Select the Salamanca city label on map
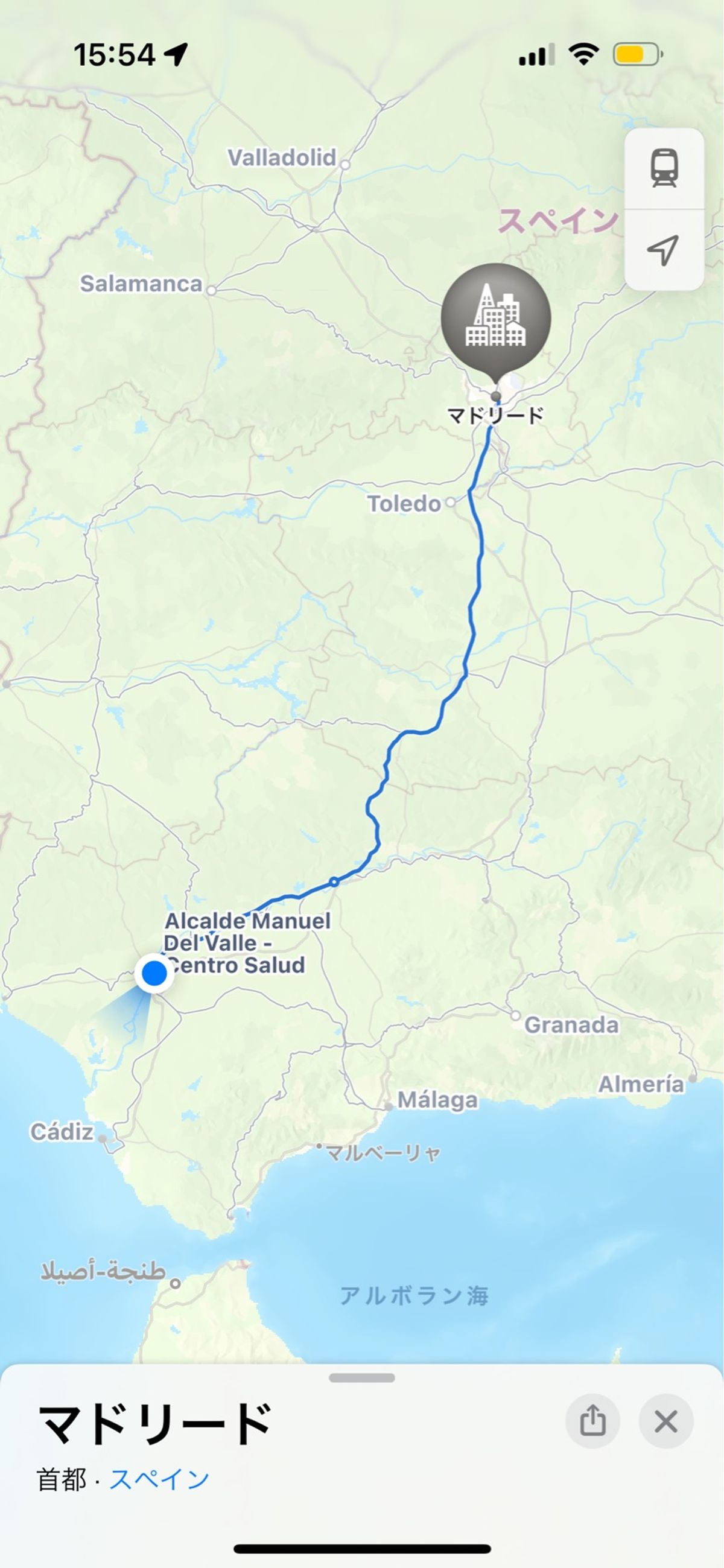The width and height of the screenshot is (724, 1568). (141, 284)
